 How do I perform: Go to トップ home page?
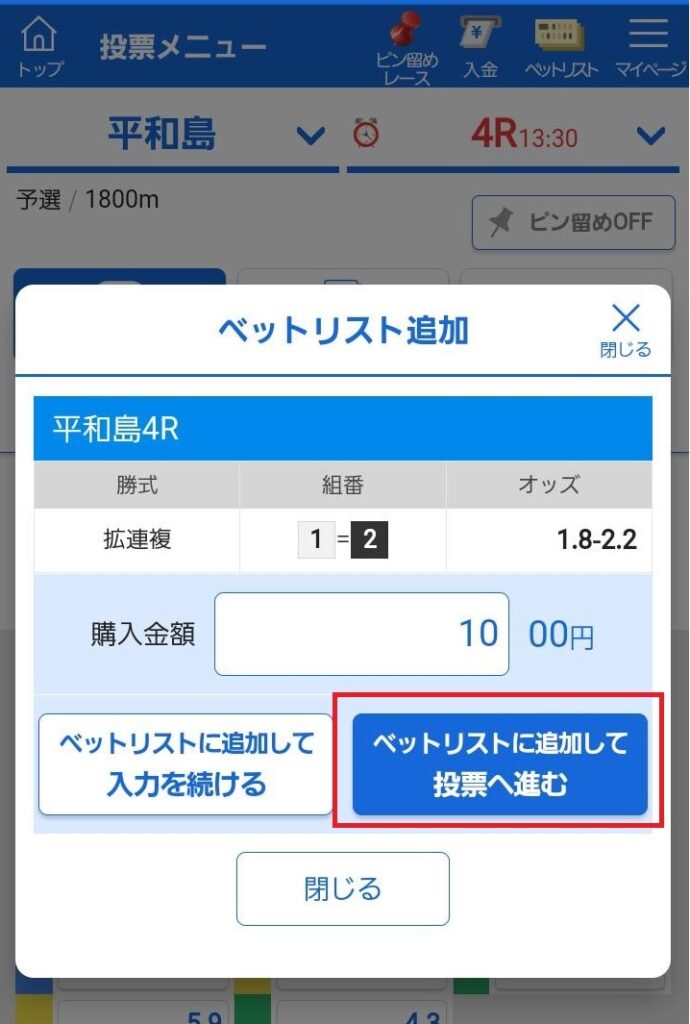point(40,47)
